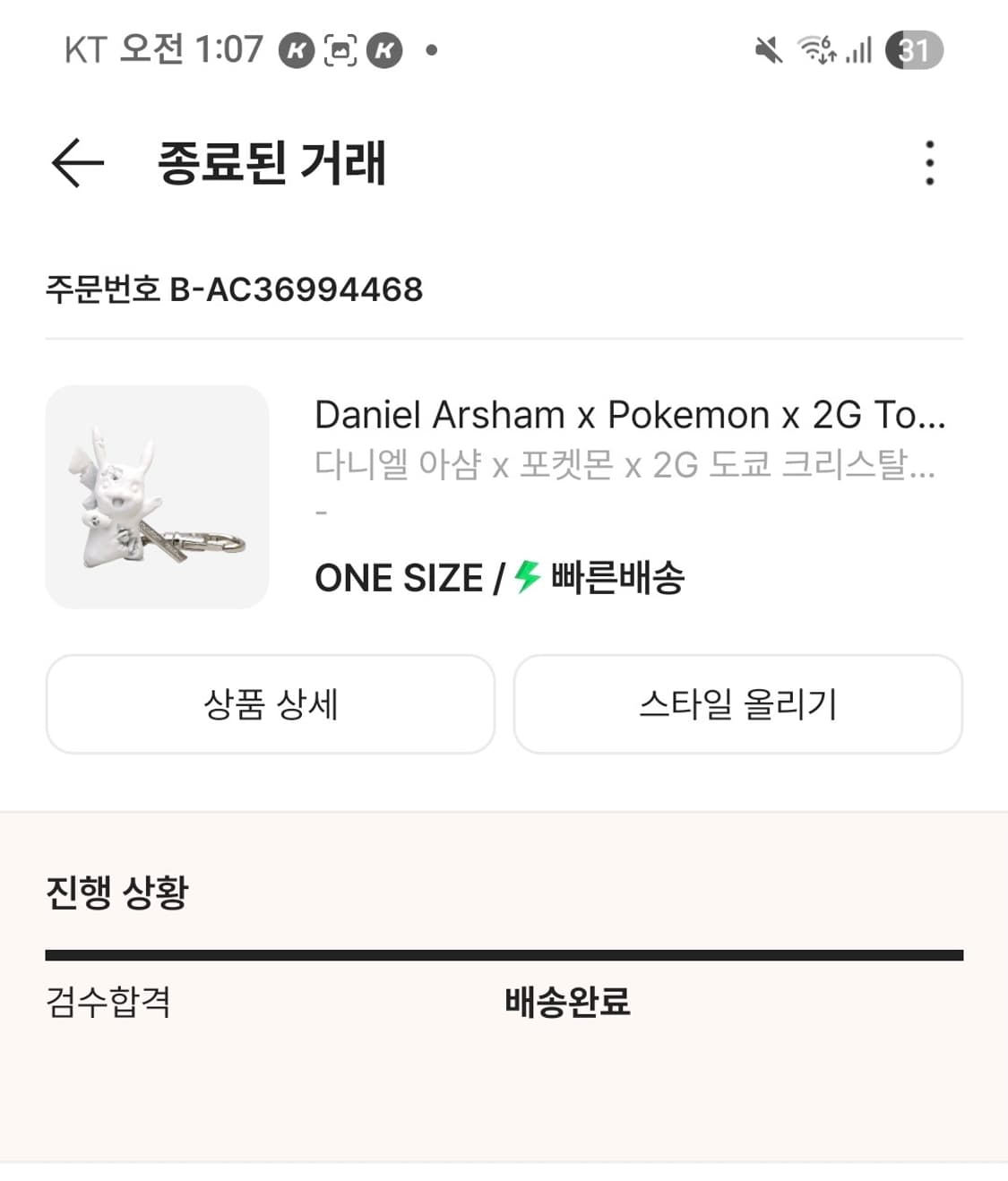Screen dimensions: 1008x1181
Task: Open 상품 상세 product details
Action: (270, 704)
